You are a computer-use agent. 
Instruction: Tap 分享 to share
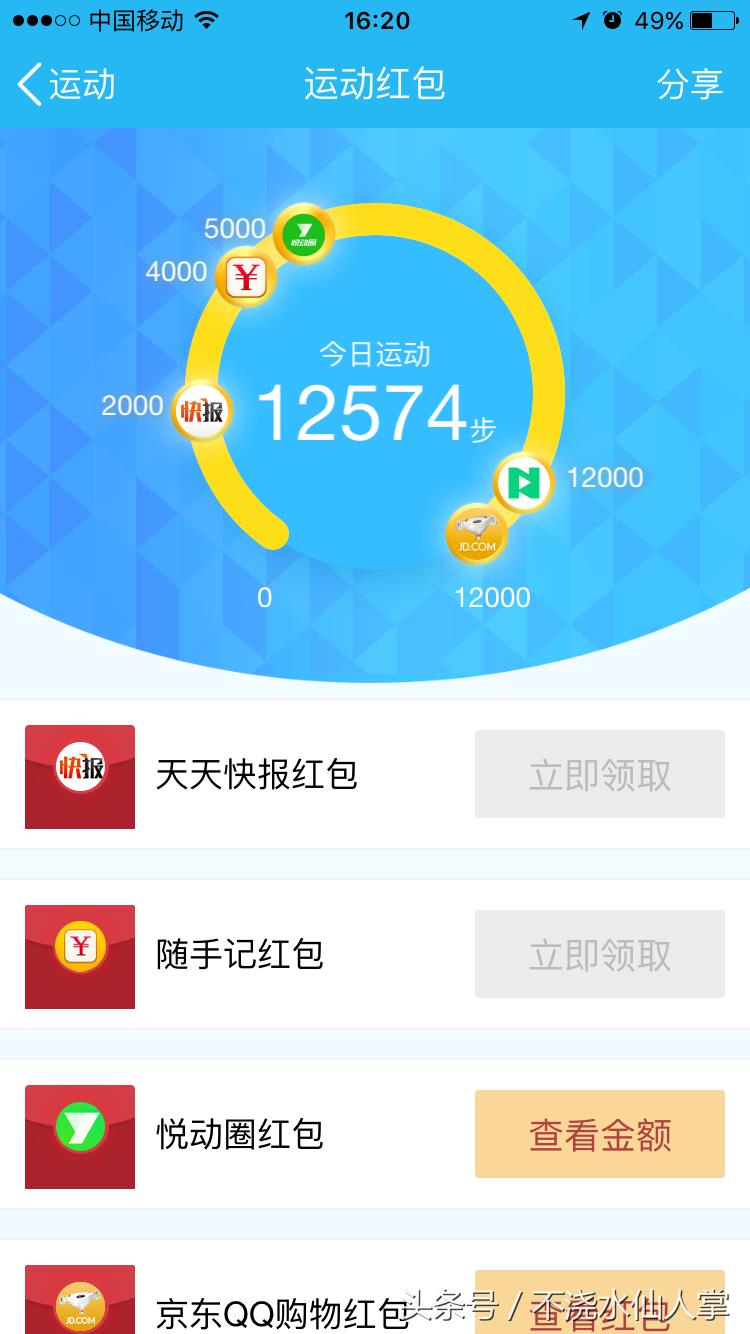[689, 84]
